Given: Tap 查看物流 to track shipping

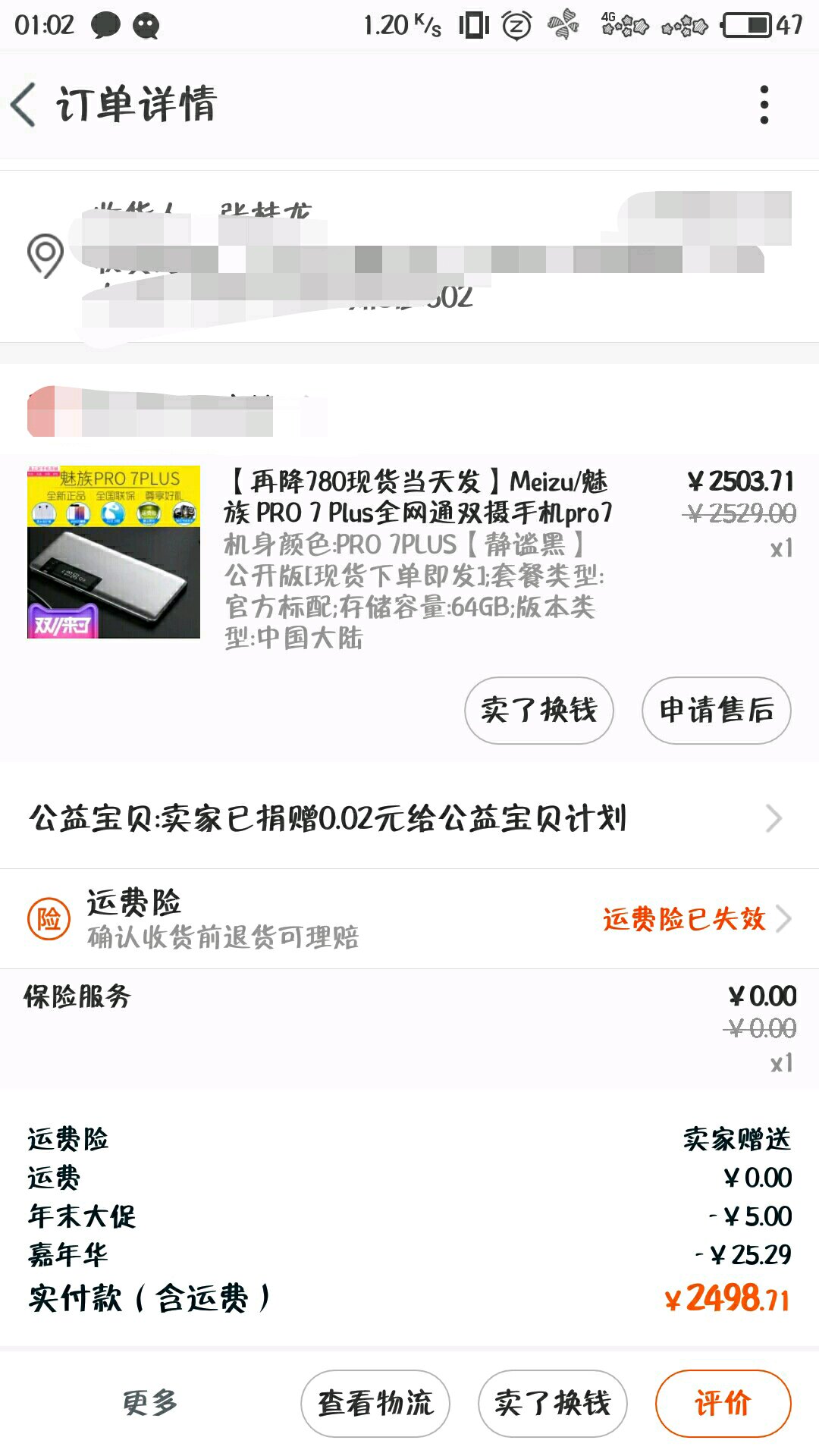Looking at the screenshot, I should [375, 1404].
